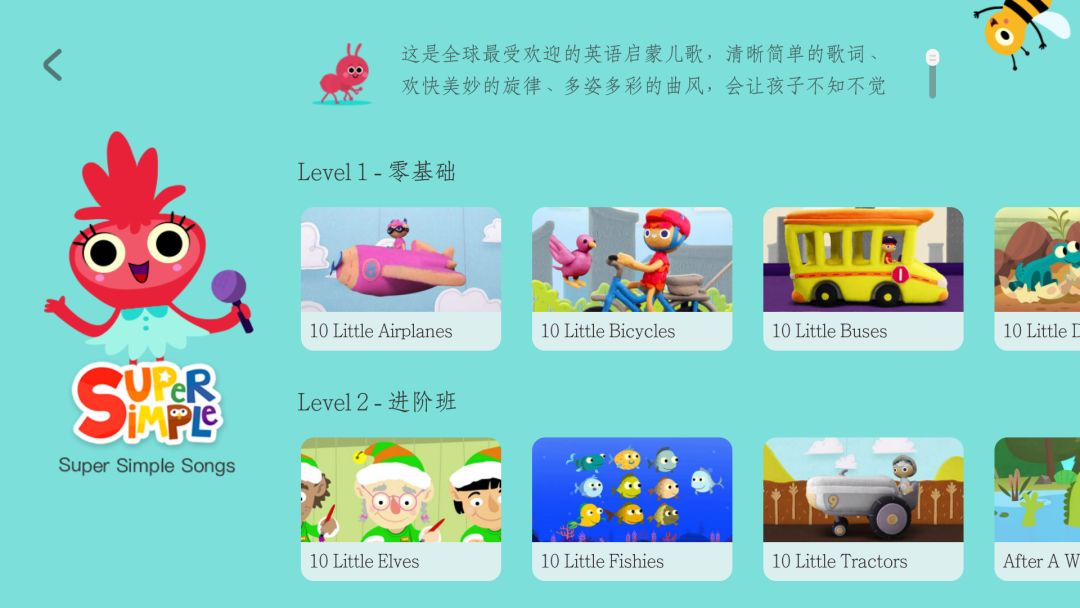The height and width of the screenshot is (608, 1080).
Task: Select the 10 Little Elves video
Action: (400, 508)
